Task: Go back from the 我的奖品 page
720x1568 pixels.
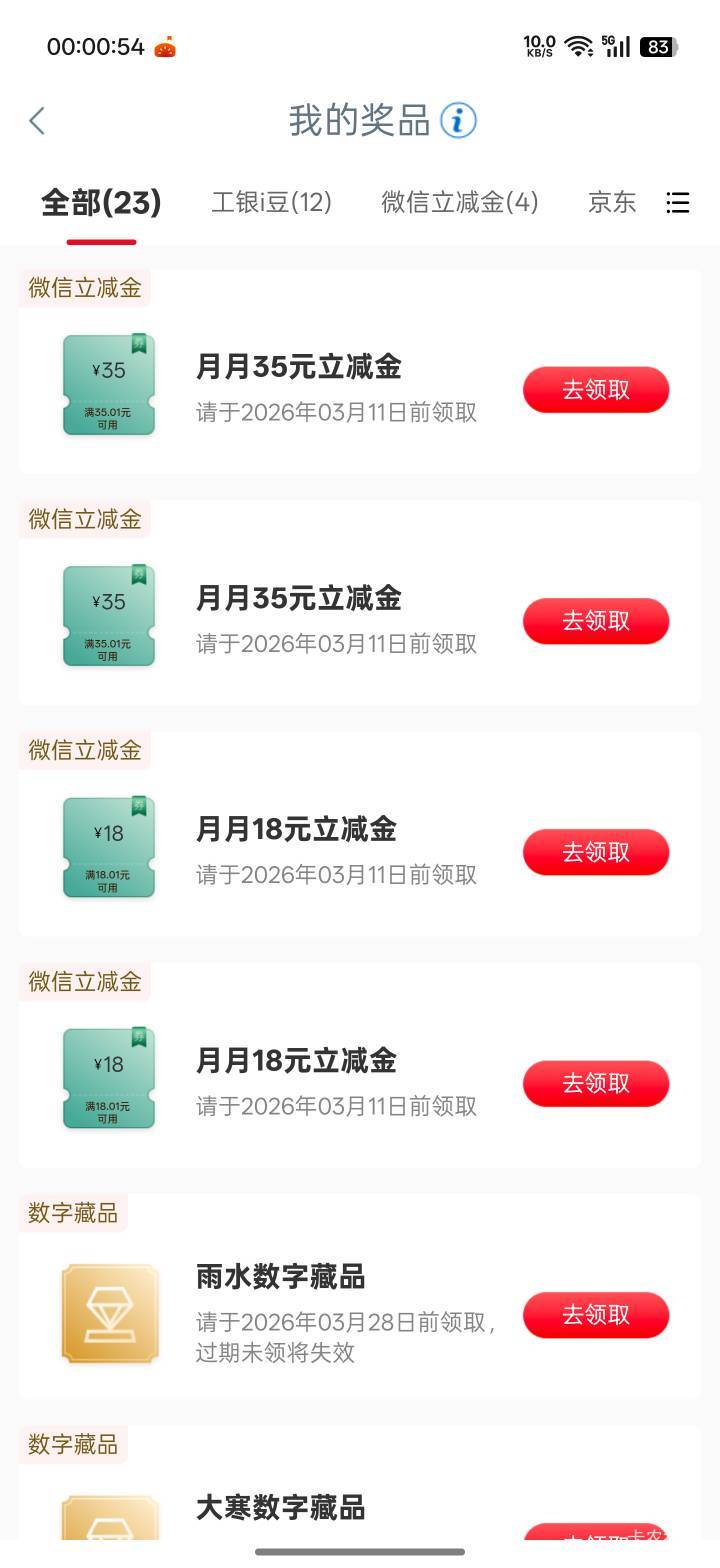Action: (x=38, y=121)
